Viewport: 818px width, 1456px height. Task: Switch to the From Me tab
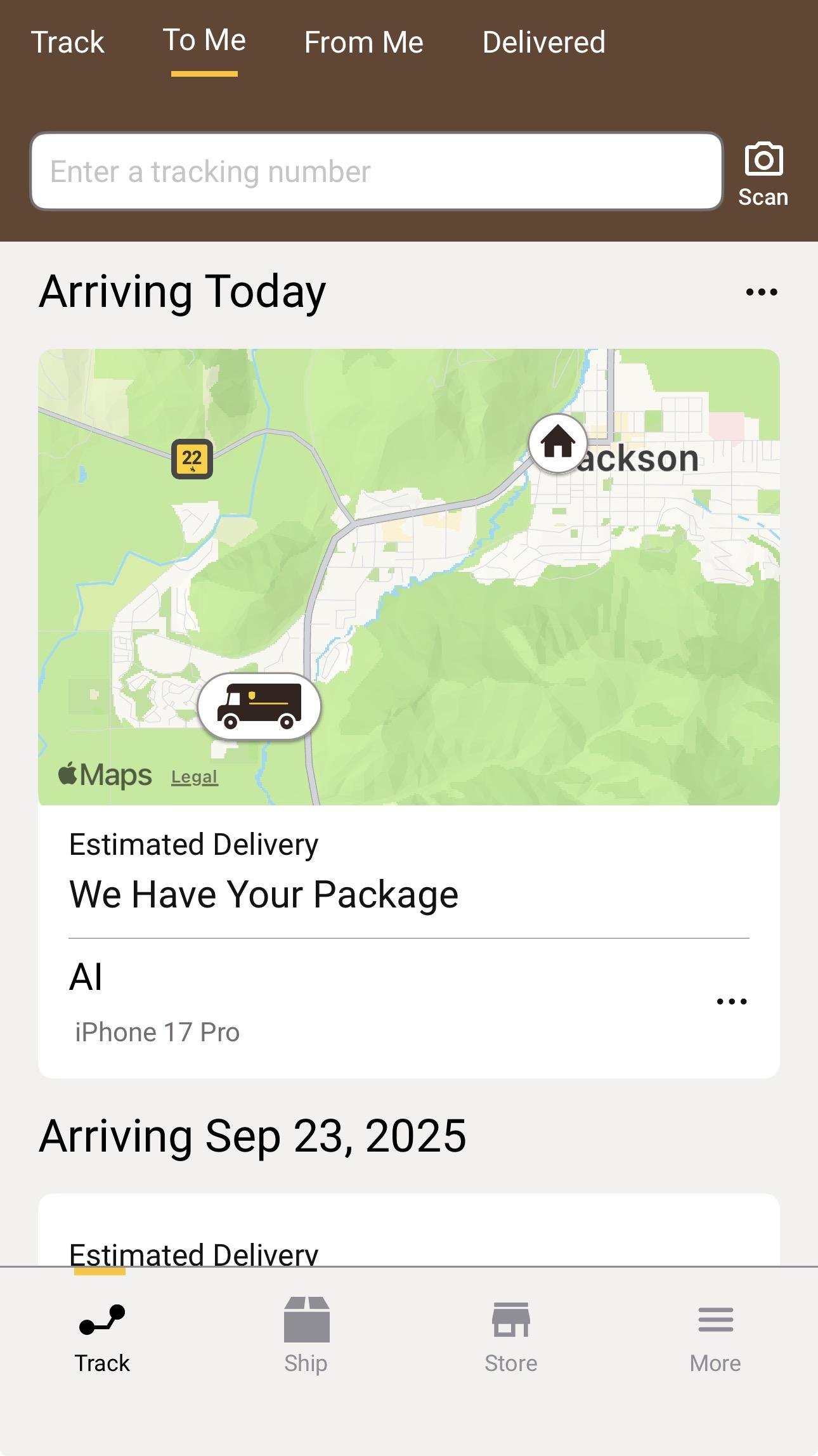click(363, 42)
